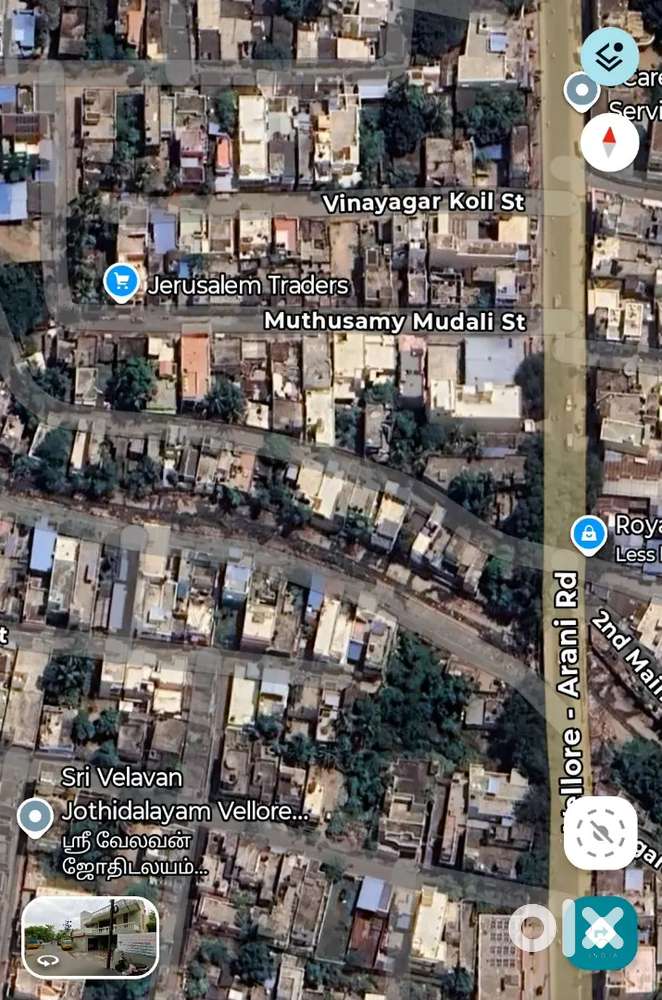Open the Street View preview thumbnail
This screenshot has width=662, height=1000.
(x=90, y=937)
